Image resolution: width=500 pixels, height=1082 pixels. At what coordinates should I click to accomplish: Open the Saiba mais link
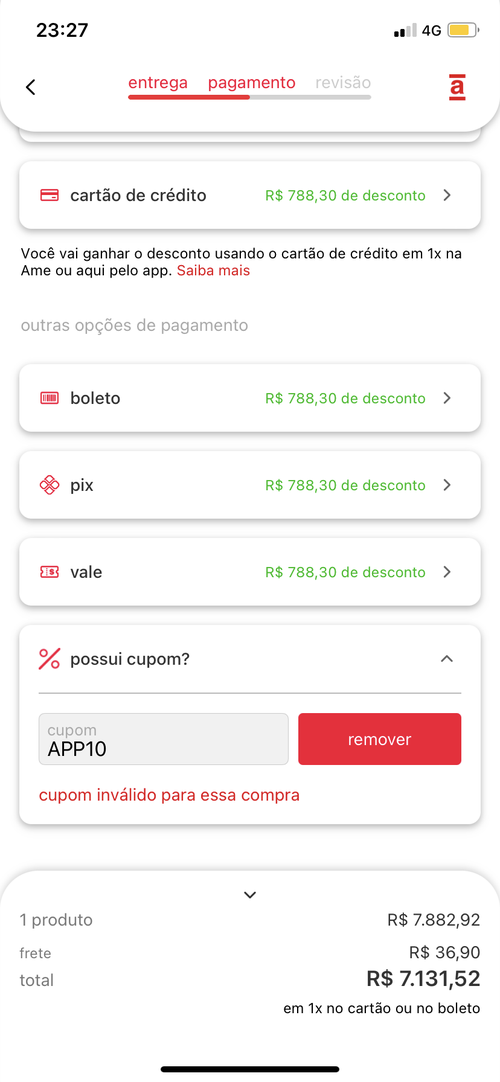[x=213, y=270]
